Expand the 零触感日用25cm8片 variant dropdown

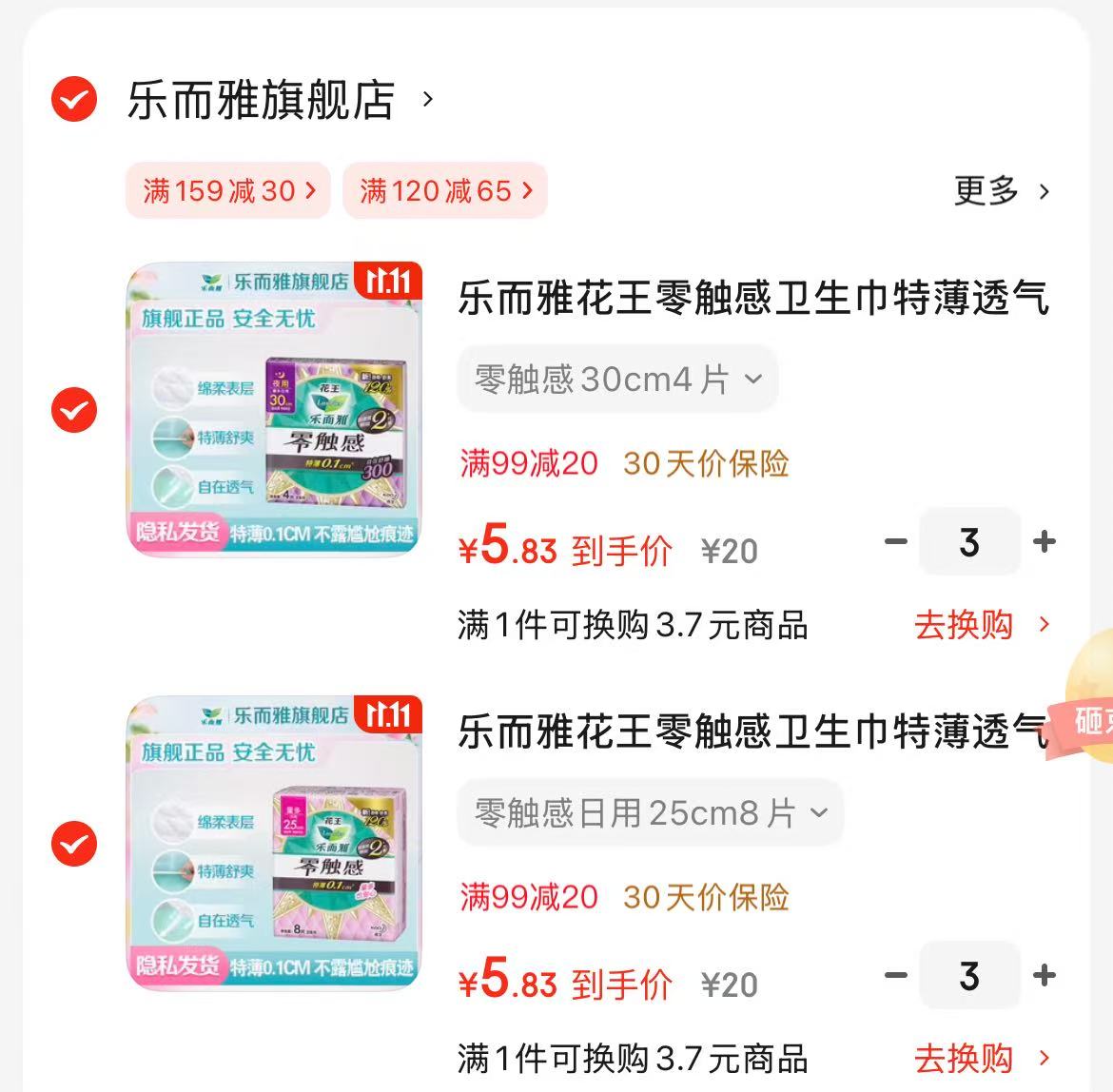click(x=651, y=813)
